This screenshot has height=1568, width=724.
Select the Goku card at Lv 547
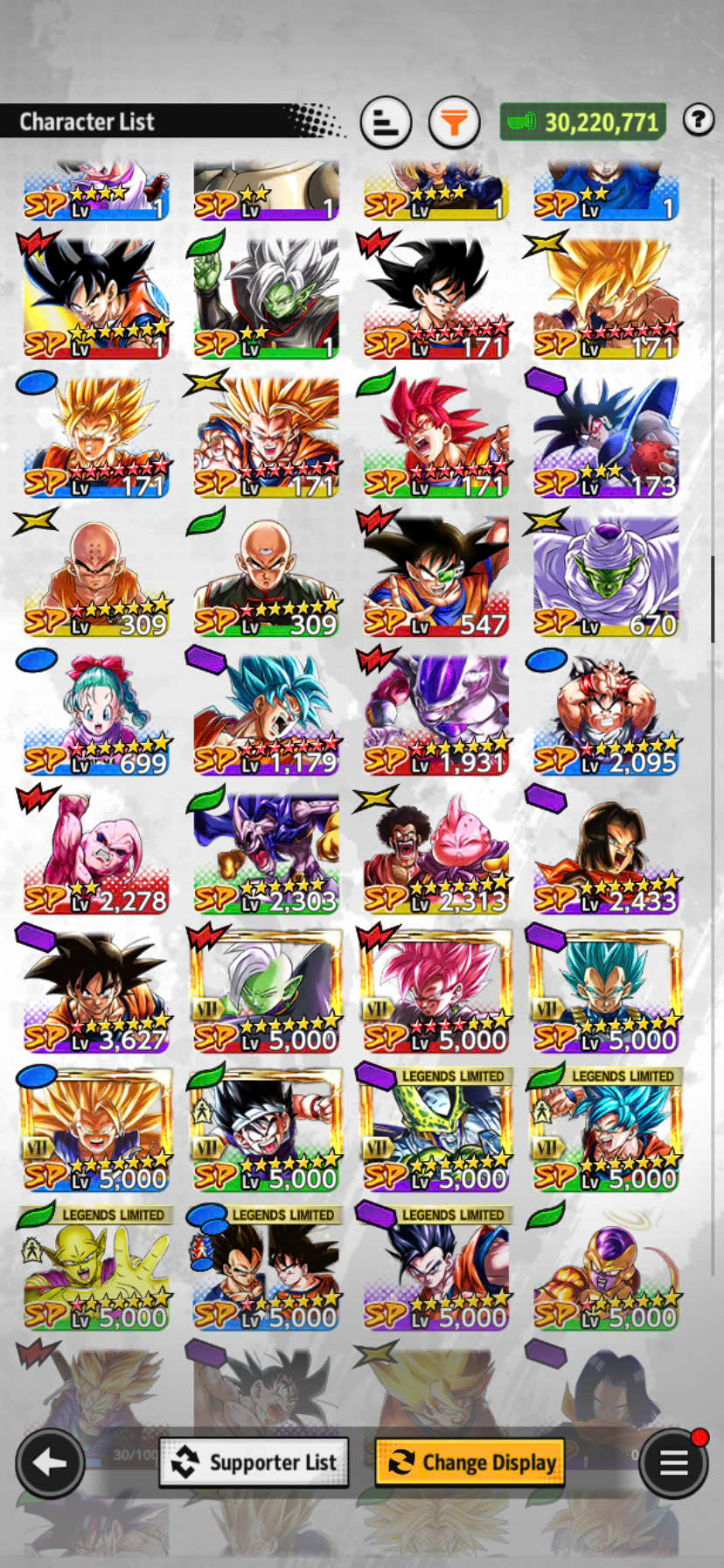pyautogui.click(x=436, y=576)
